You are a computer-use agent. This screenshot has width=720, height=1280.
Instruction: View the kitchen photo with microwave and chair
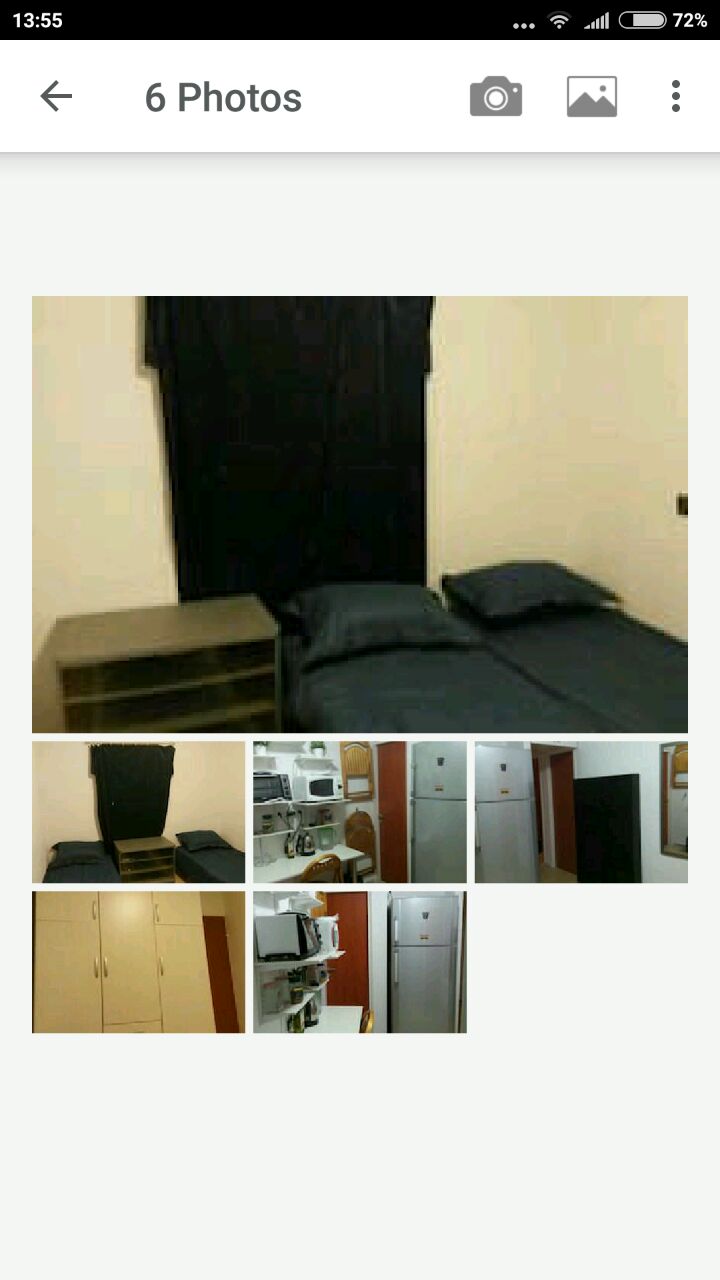tap(360, 812)
